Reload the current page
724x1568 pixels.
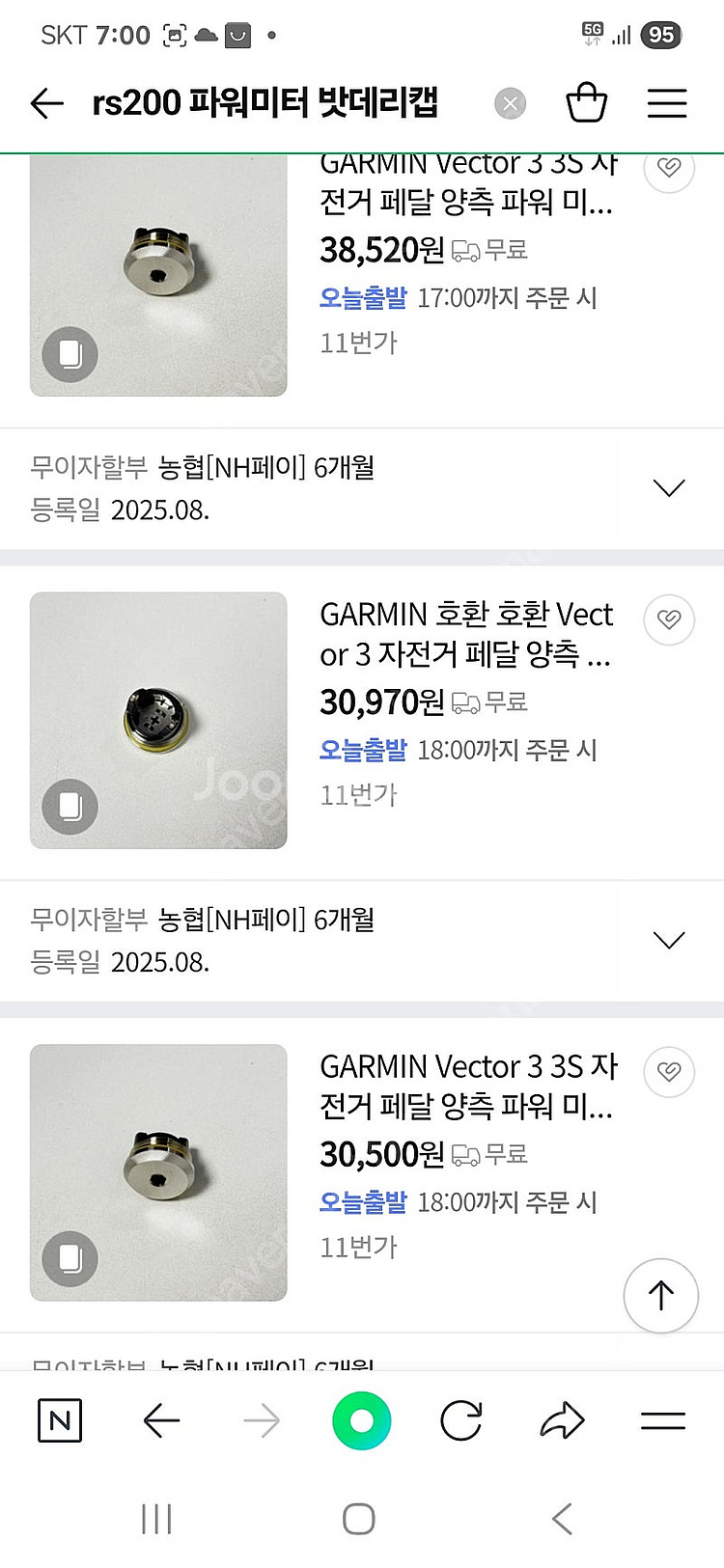point(461,1420)
